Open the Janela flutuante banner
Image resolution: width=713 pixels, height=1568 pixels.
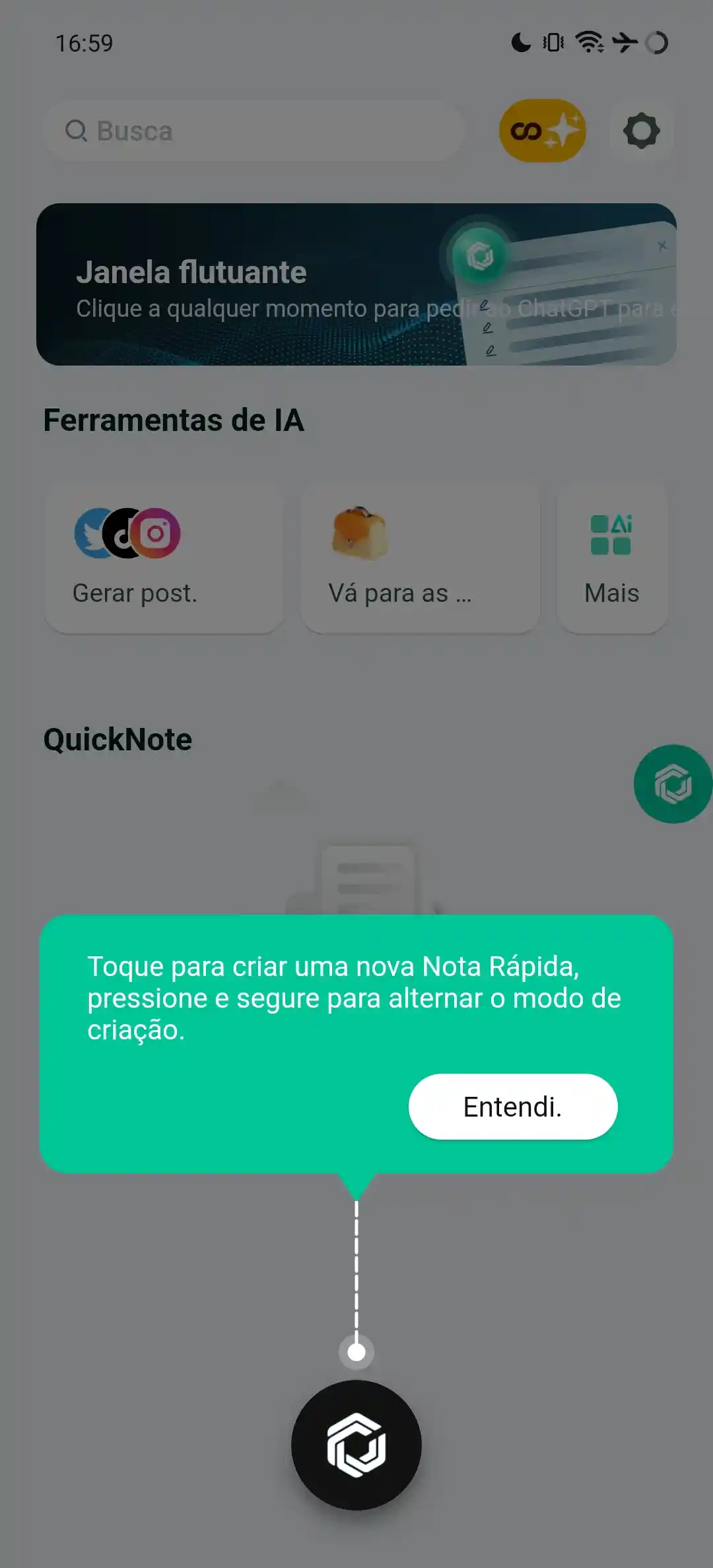(x=356, y=284)
